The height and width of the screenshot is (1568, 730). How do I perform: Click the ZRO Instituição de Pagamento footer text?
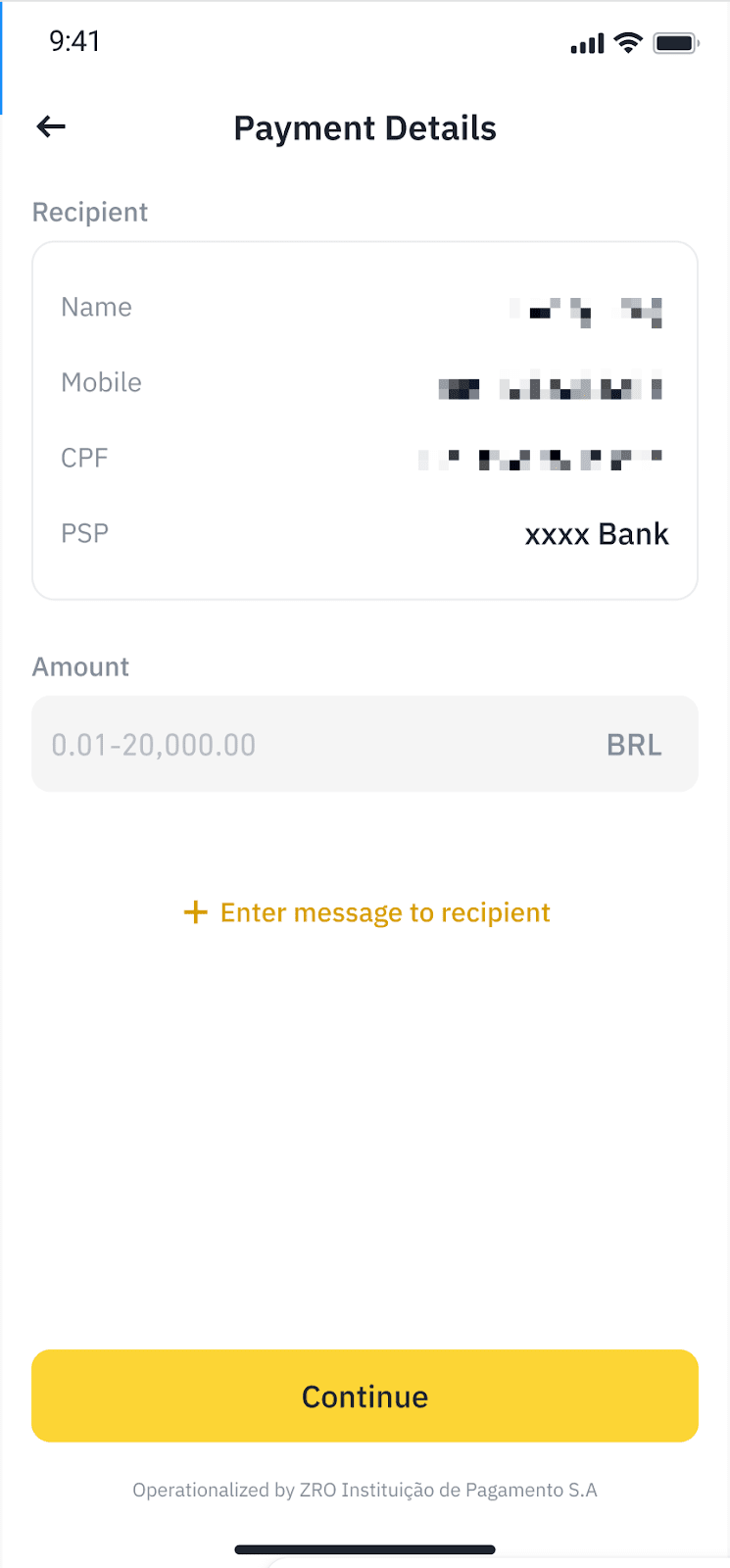click(x=365, y=1489)
